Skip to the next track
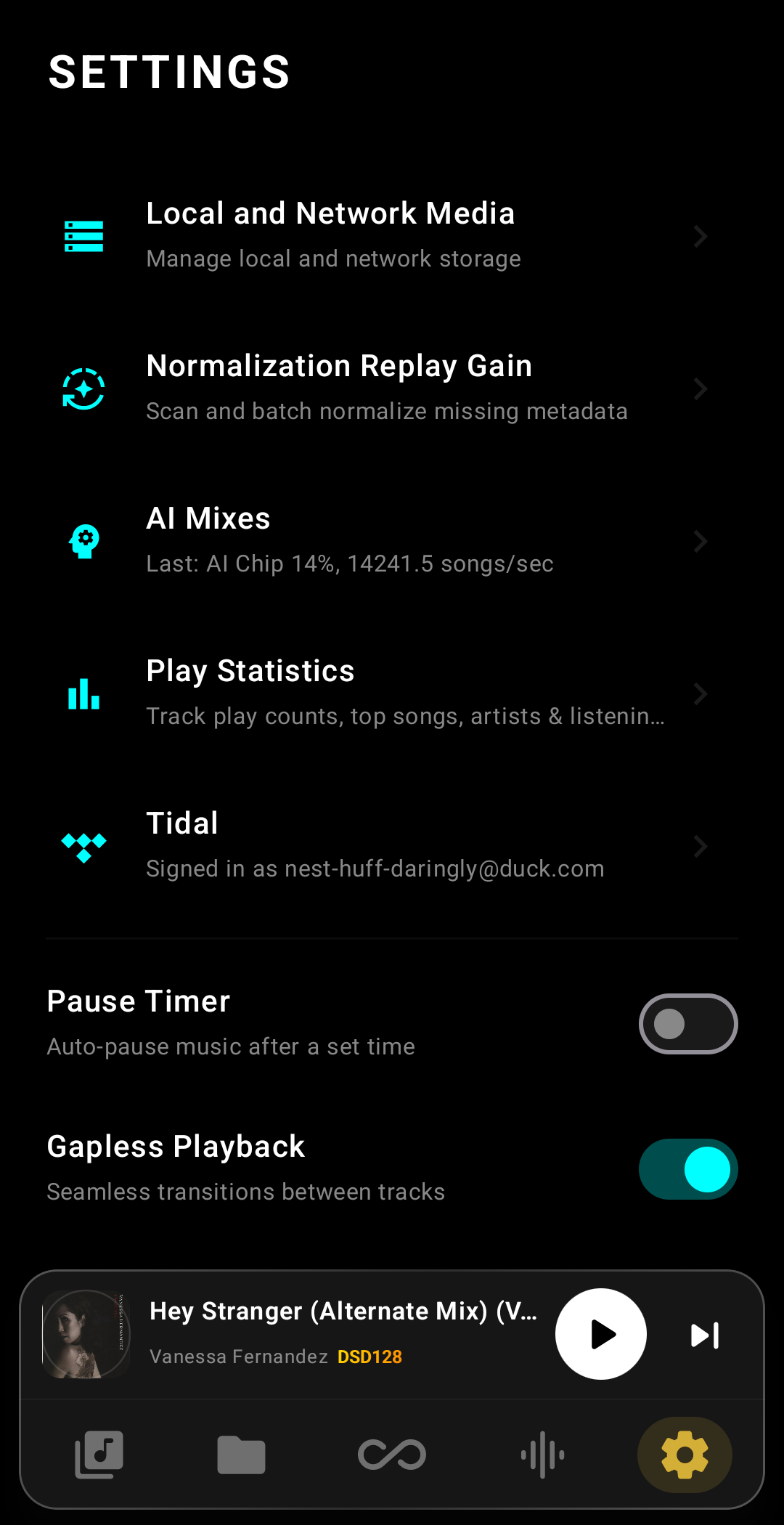The width and height of the screenshot is (784, 1525). pyautogui.click(x=703, y=1333)
